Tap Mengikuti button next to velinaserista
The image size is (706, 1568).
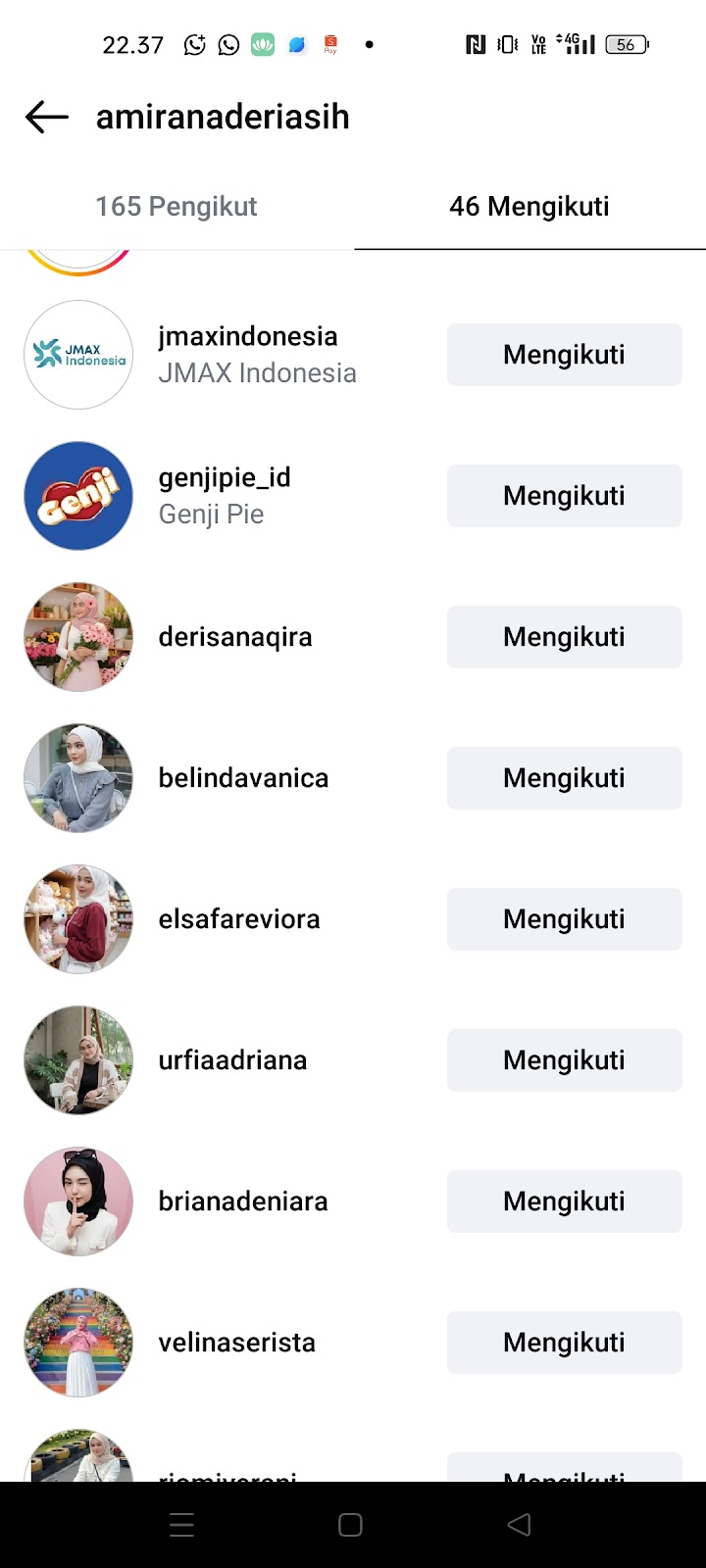point(564,1343)
